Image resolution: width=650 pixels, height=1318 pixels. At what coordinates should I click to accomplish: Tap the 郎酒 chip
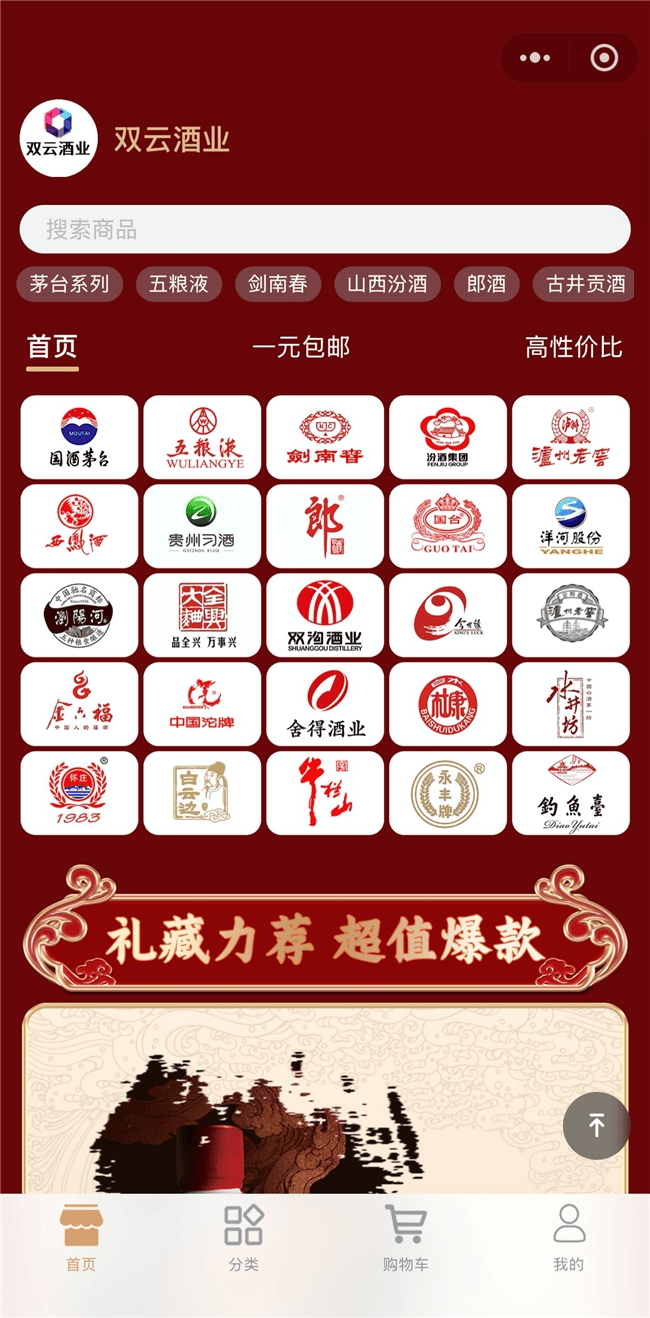(x=486, y=284)
